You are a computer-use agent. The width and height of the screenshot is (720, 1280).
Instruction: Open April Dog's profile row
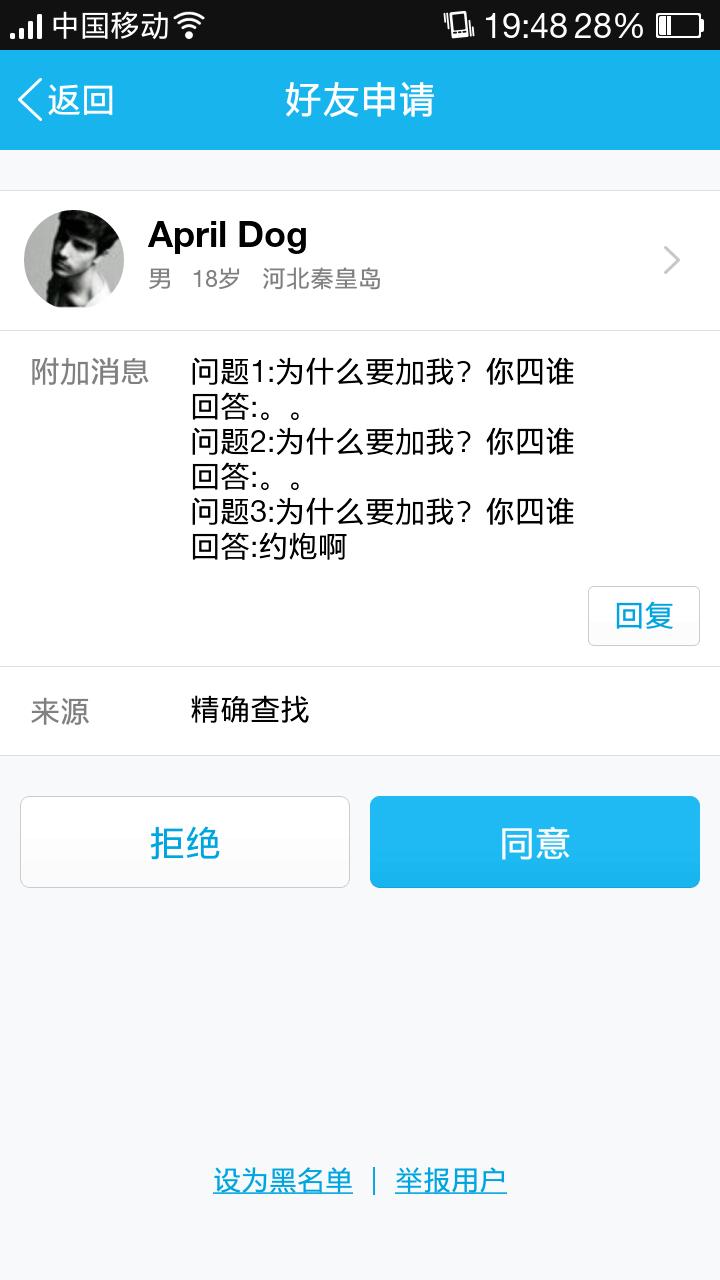(x=360, y=260)
